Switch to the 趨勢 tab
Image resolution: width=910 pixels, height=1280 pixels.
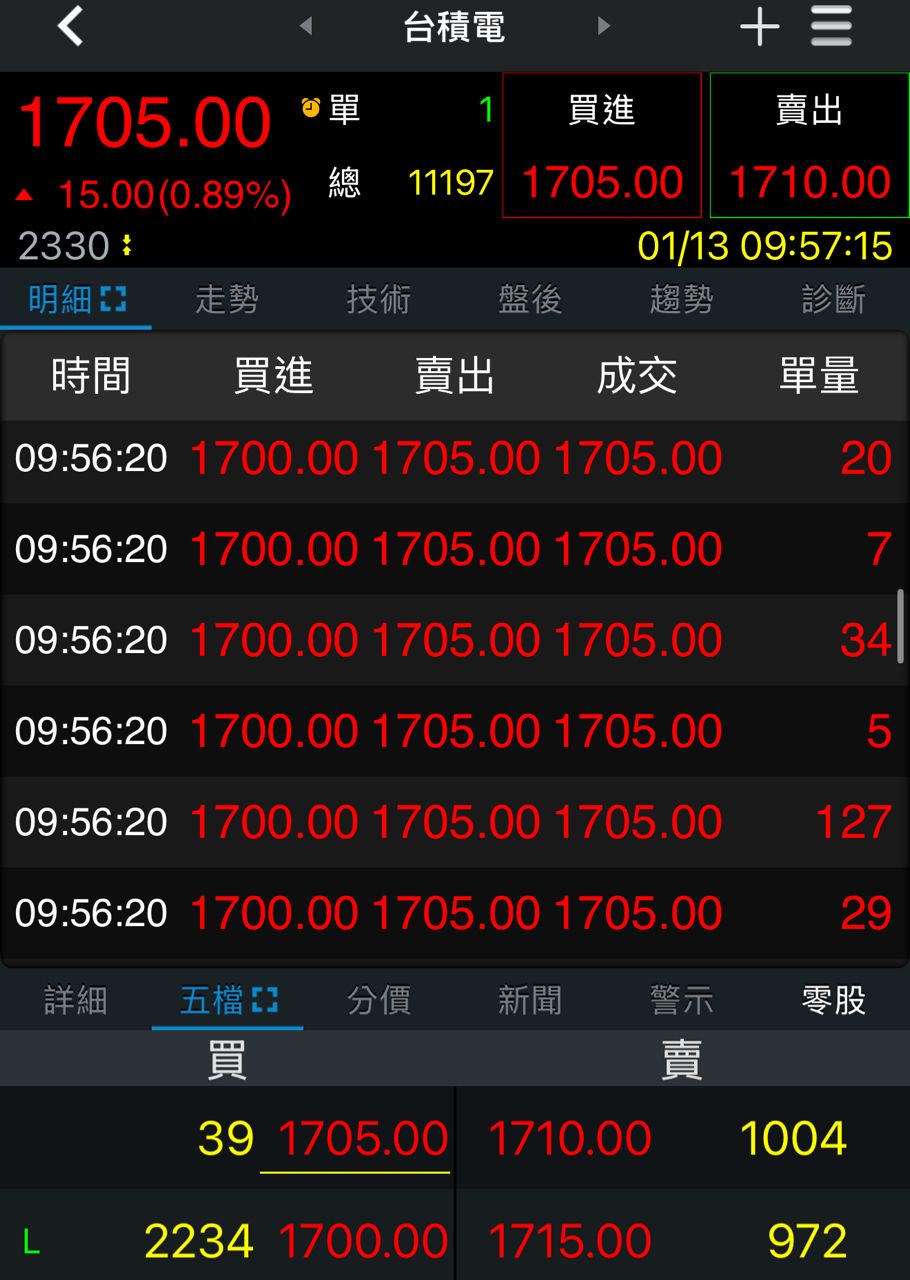pos(682,299)
